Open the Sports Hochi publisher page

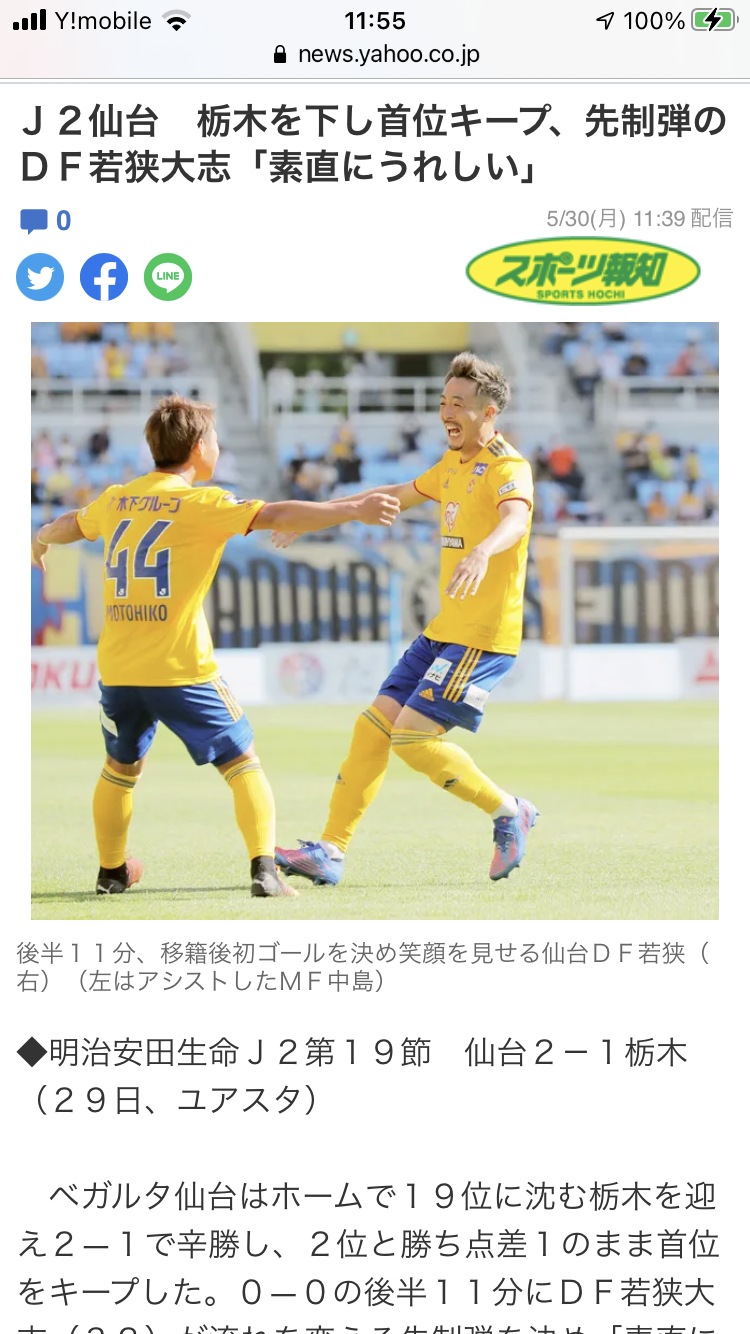[x=583, y=271]
